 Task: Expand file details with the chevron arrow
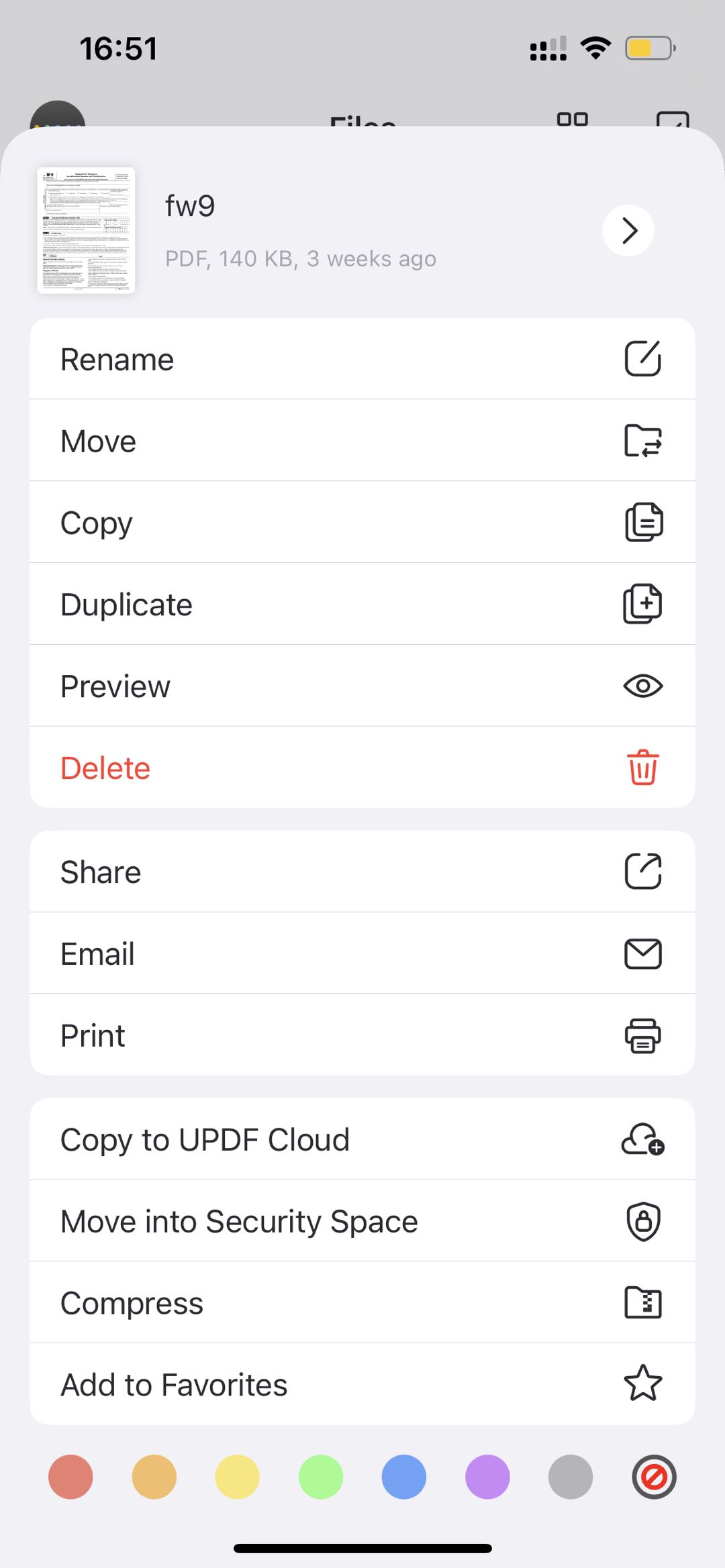click(628, 230)
